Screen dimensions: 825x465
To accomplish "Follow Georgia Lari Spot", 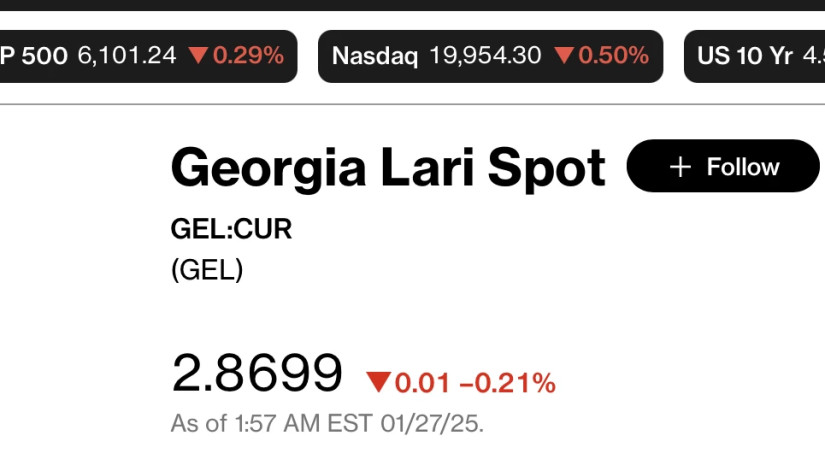I will coord(722,166).
